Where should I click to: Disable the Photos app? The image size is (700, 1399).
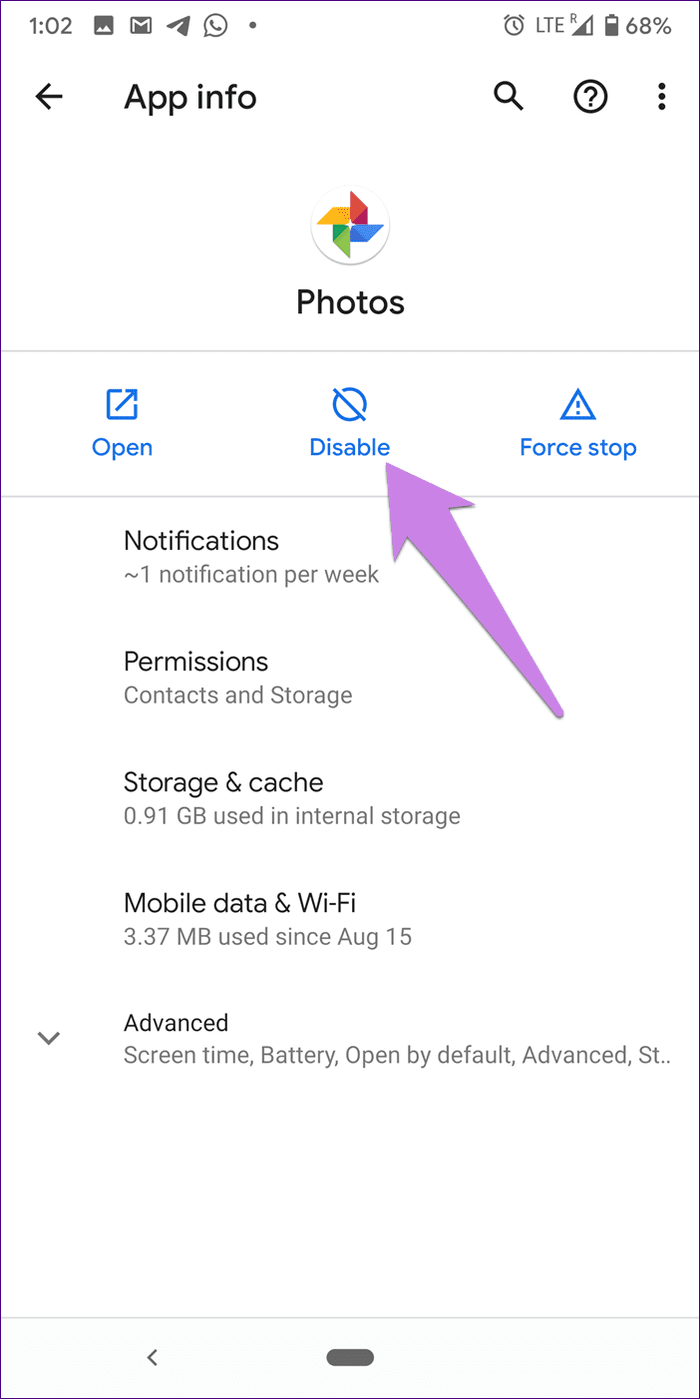pos(350,424)
